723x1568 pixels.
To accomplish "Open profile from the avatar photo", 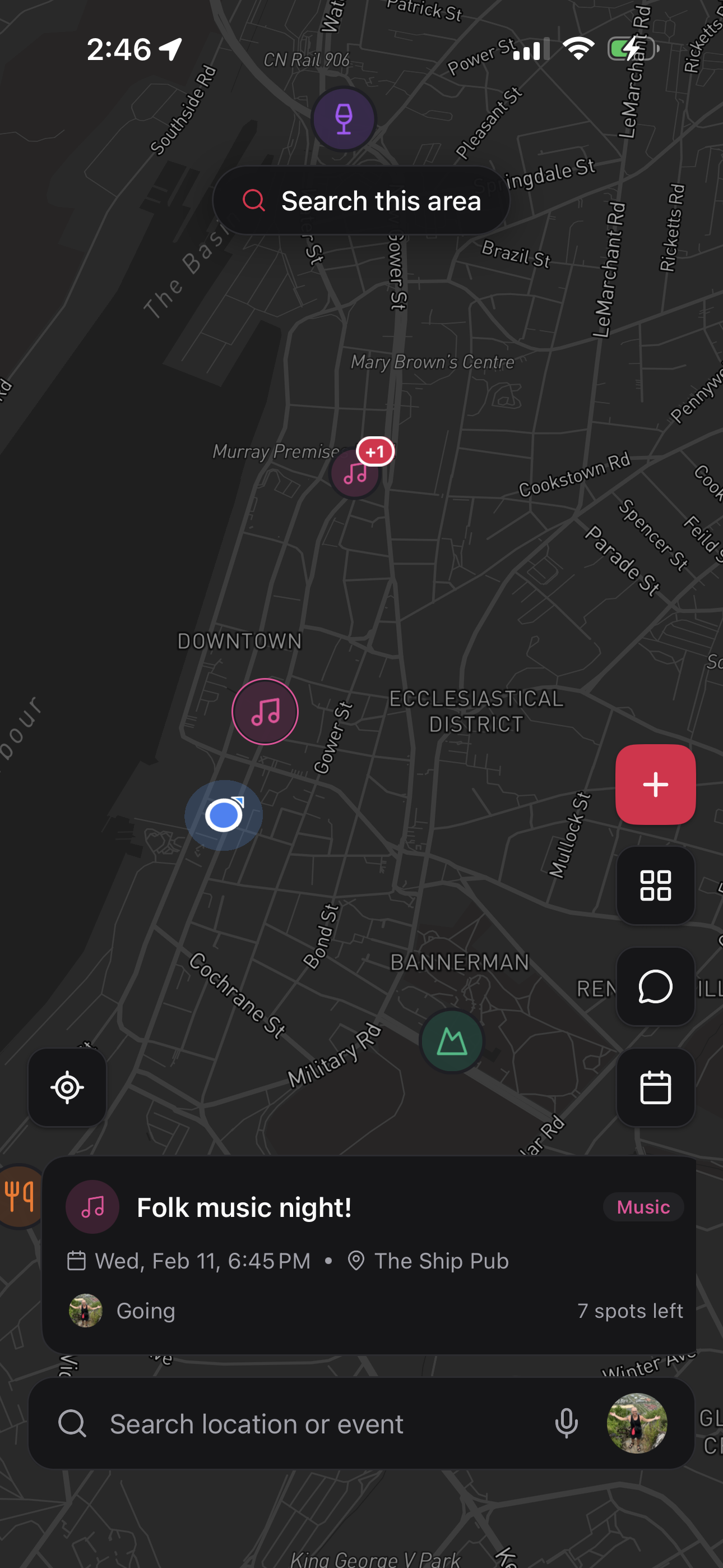I will tap(637, 1424).
